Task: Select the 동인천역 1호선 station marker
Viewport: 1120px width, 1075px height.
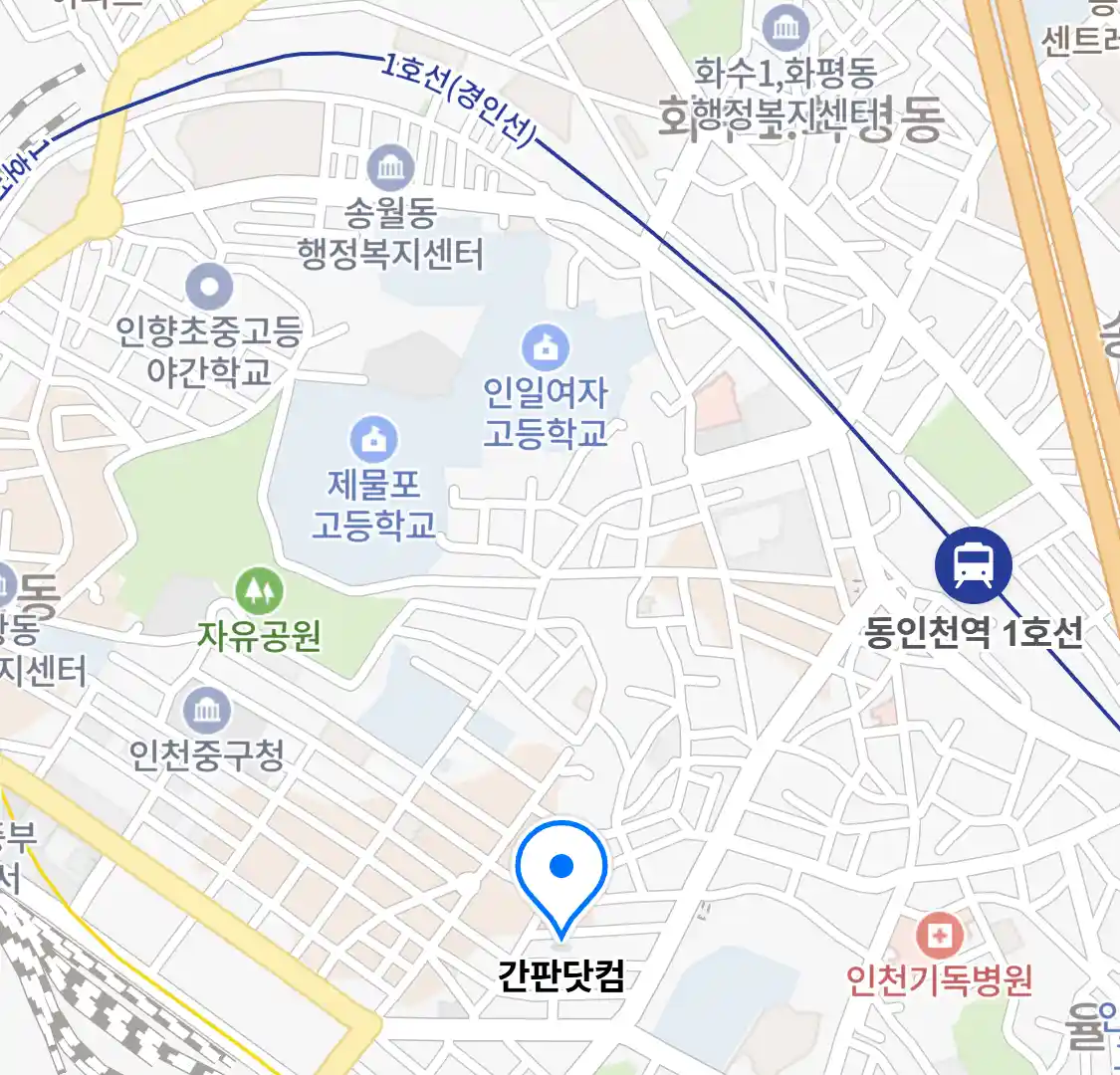Action: click(973, 565)
